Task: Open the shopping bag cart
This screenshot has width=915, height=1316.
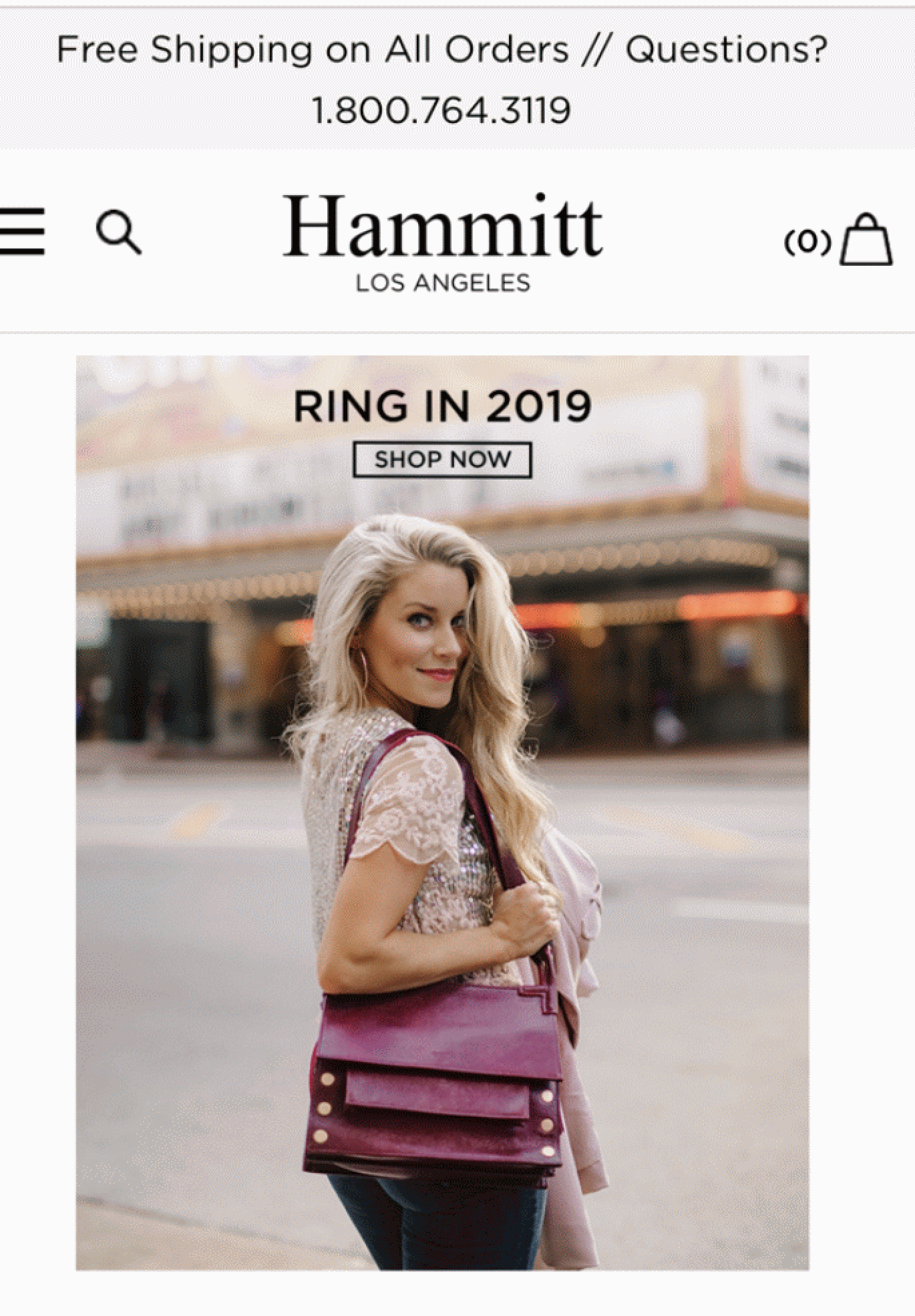Action: tap(864, 239)
